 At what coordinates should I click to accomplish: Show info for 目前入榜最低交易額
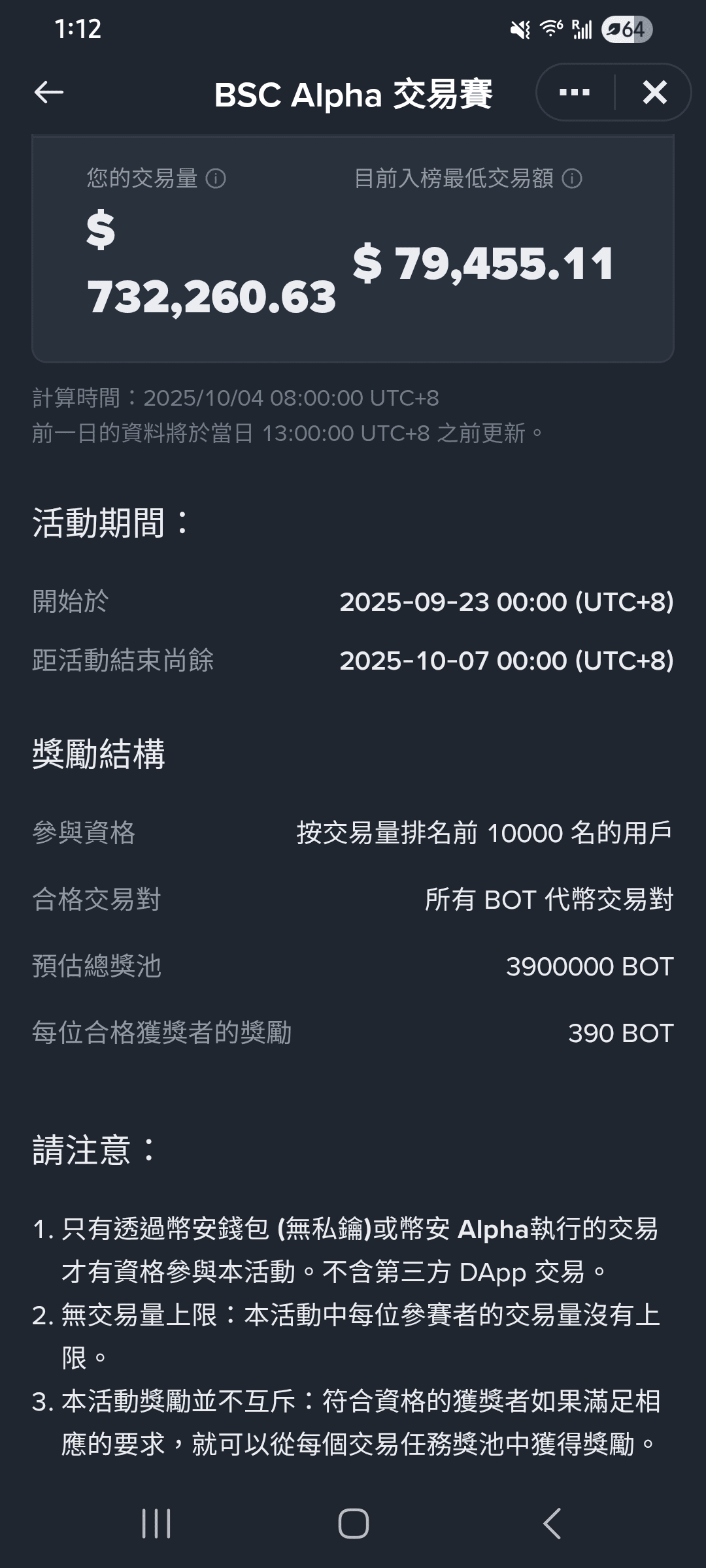(572, 178)
